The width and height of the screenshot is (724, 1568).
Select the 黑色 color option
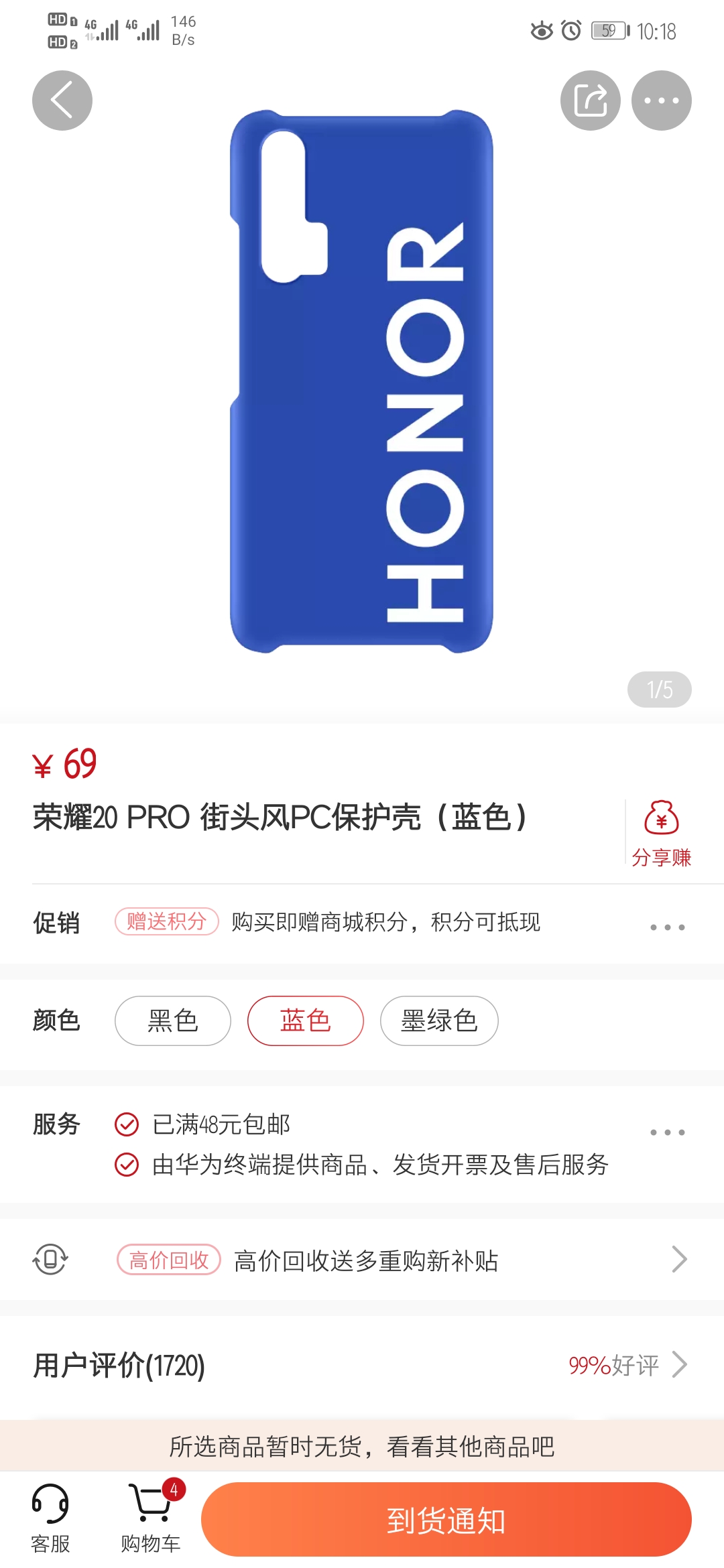click(x=173, y=1021)
